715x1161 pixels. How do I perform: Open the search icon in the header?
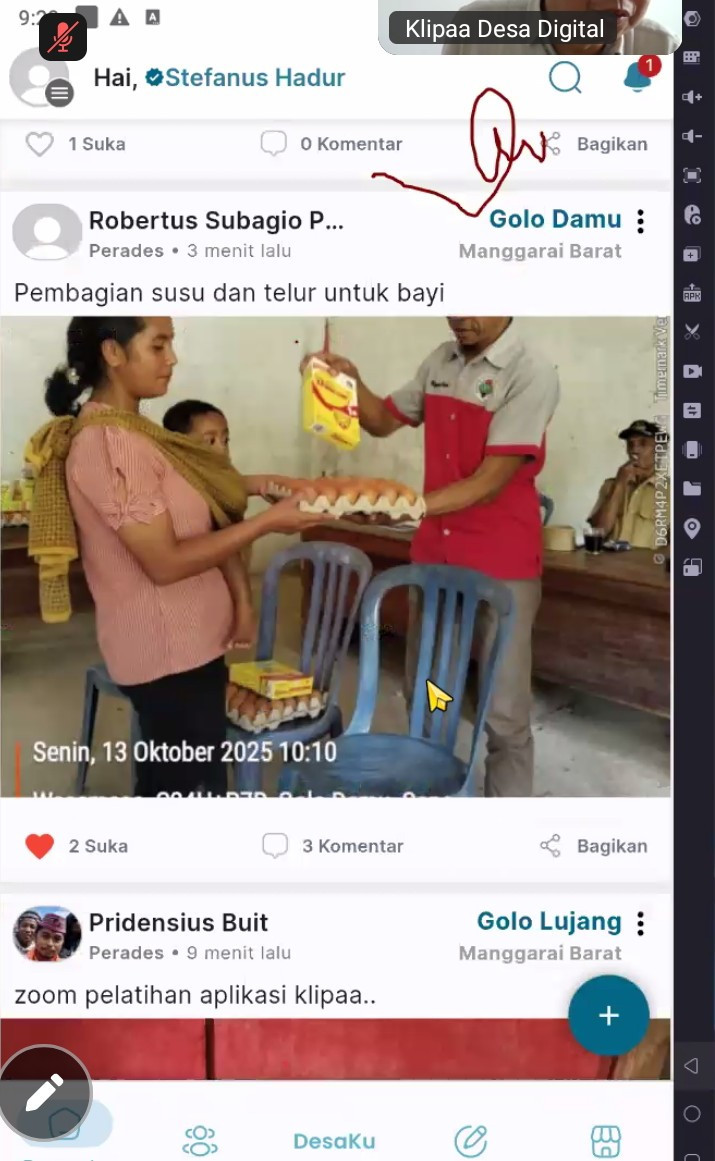point(565,77)
